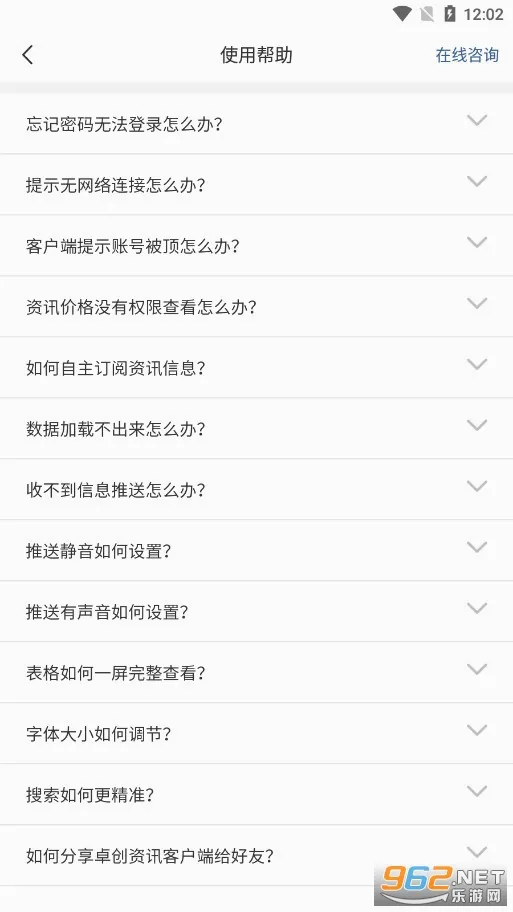
Task: Expand 提示无网络连接怎么办?
Action: [x=256, y=184]
